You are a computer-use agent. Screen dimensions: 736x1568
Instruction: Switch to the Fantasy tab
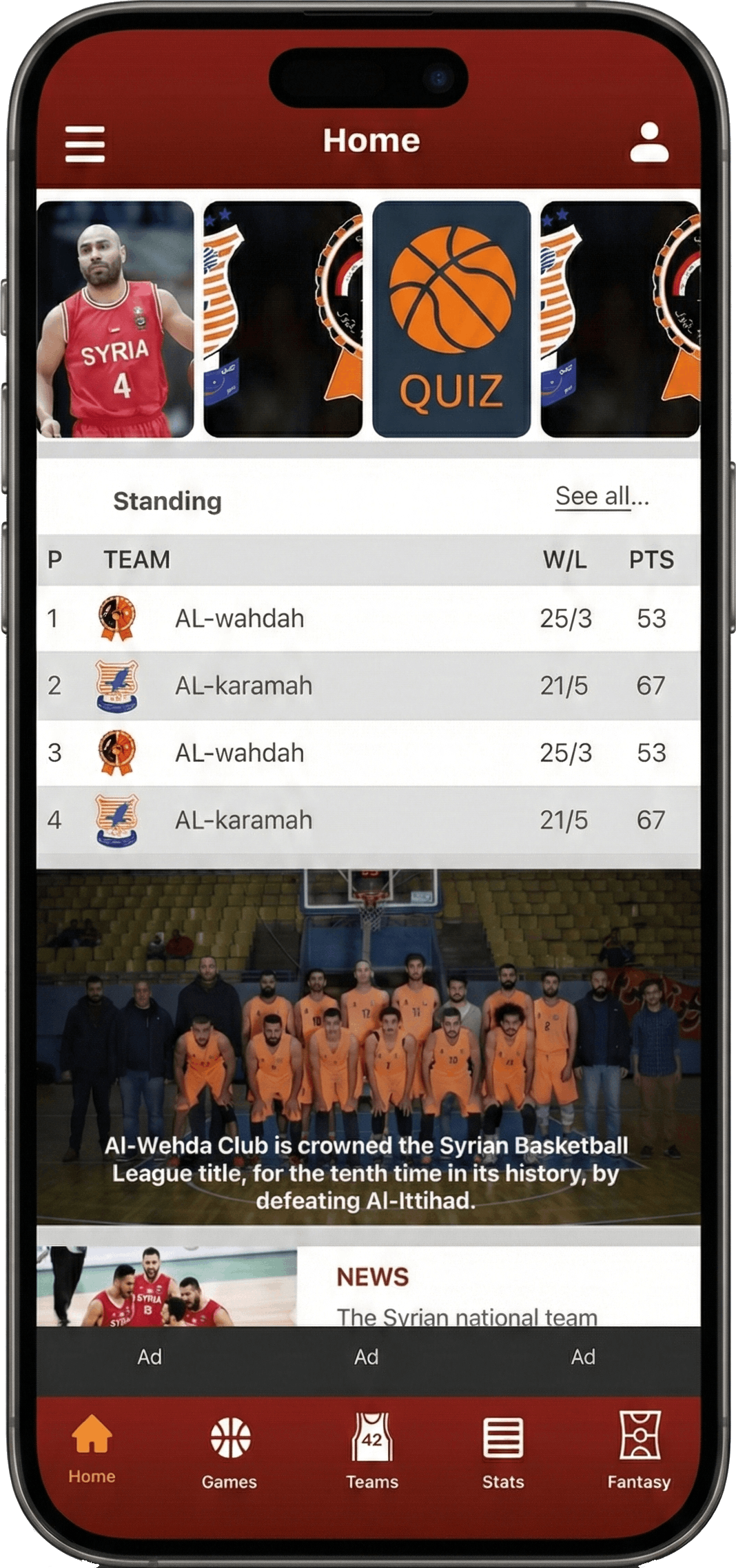(x=639, y=1450)
